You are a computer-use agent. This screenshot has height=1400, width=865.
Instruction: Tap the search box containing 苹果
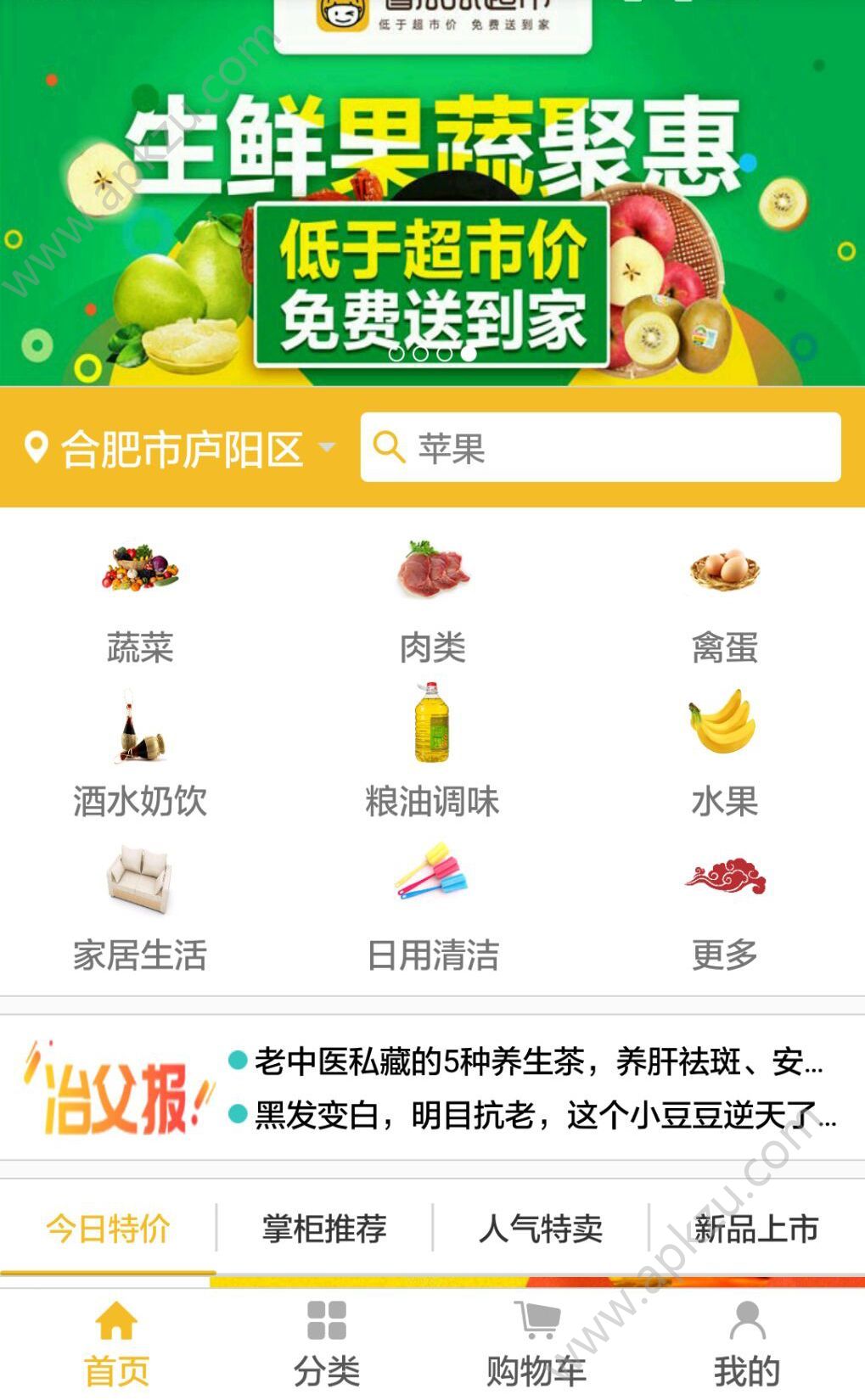tap(599, 448)
